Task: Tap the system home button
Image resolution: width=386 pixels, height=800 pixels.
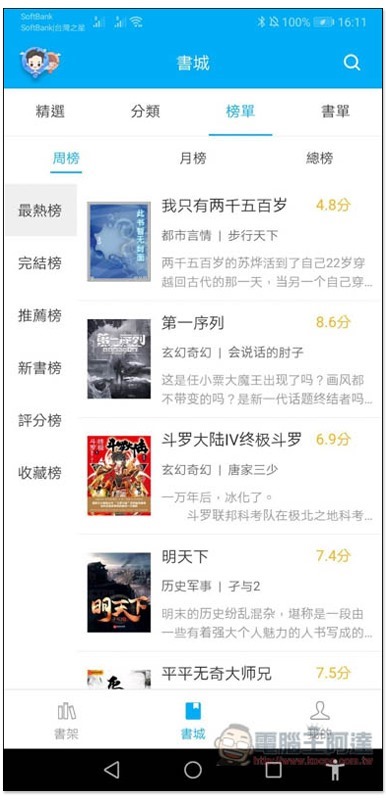Action: pos(193,769)
